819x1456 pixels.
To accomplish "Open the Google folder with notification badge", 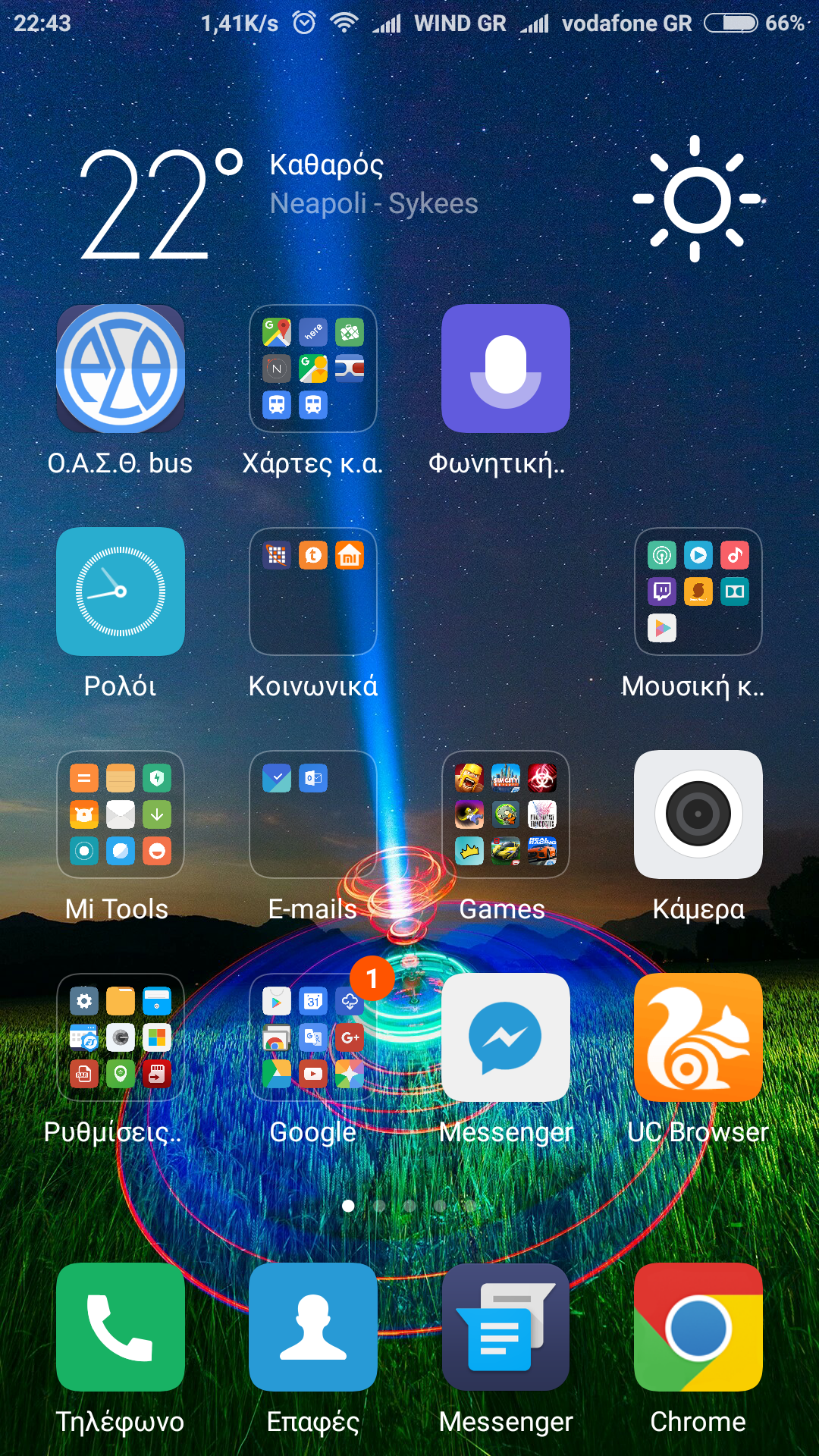I will 313,1038.
